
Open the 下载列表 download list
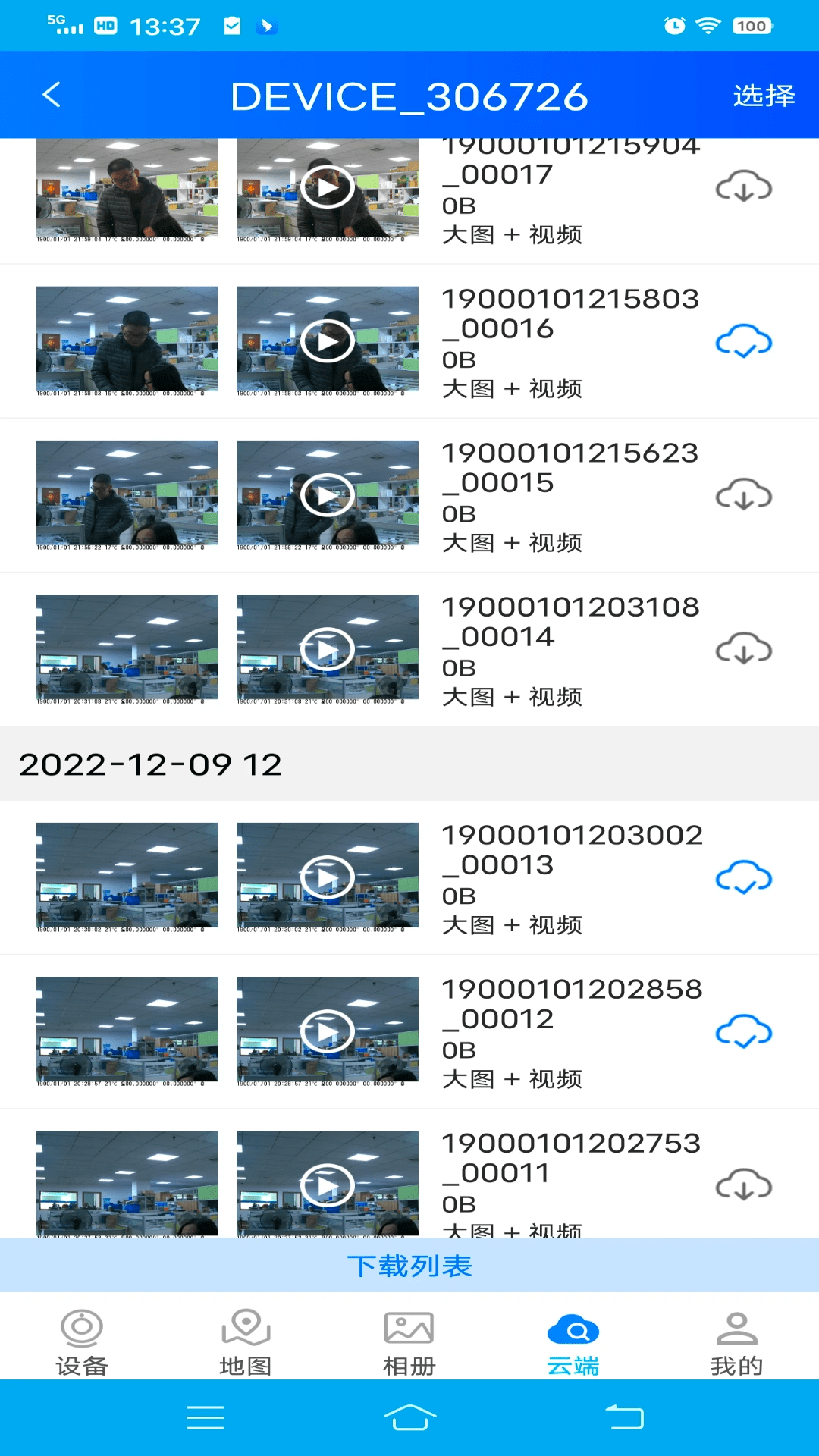tap(409, 1266)
